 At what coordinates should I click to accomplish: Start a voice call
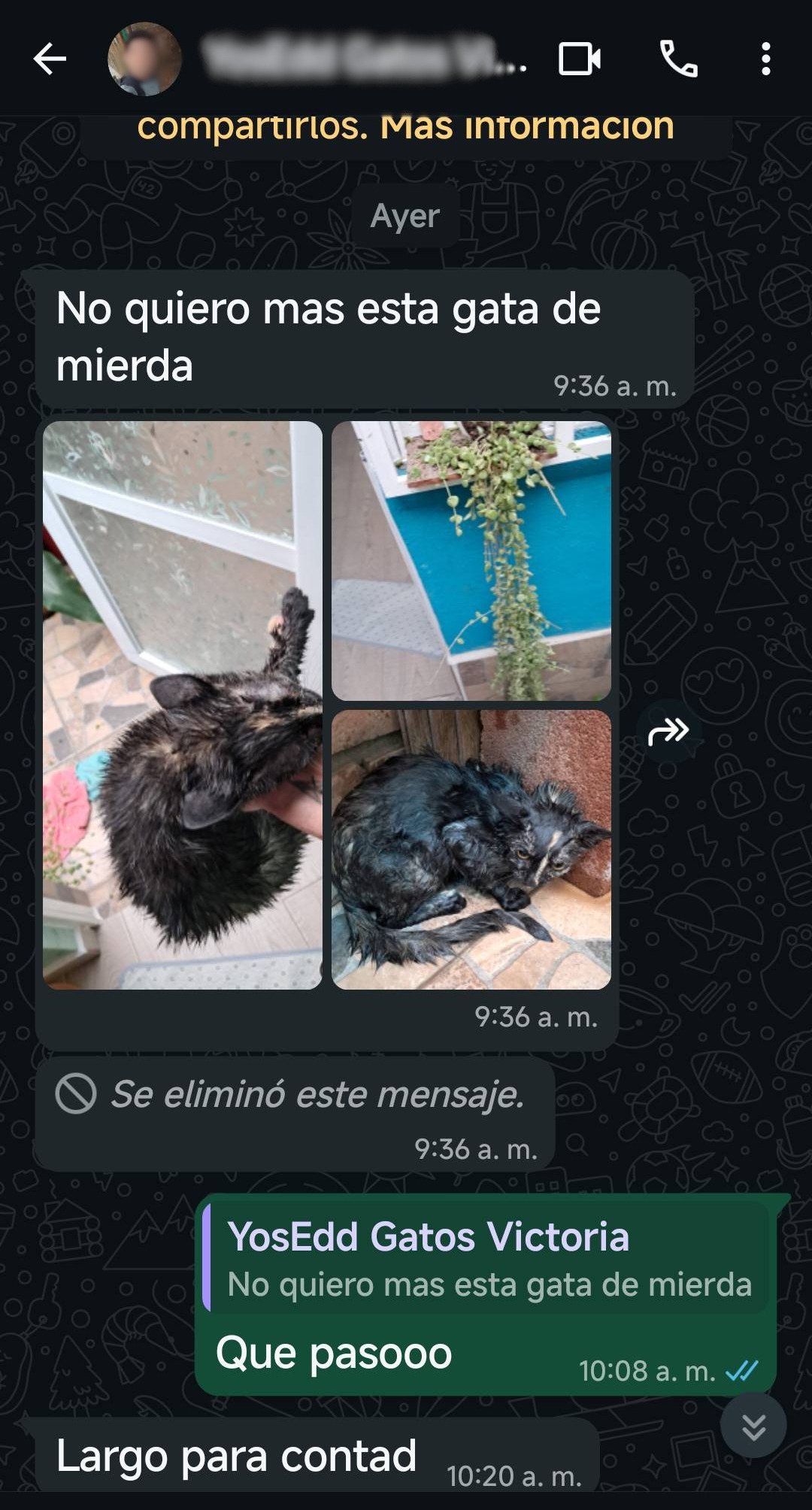coord(678,59)
